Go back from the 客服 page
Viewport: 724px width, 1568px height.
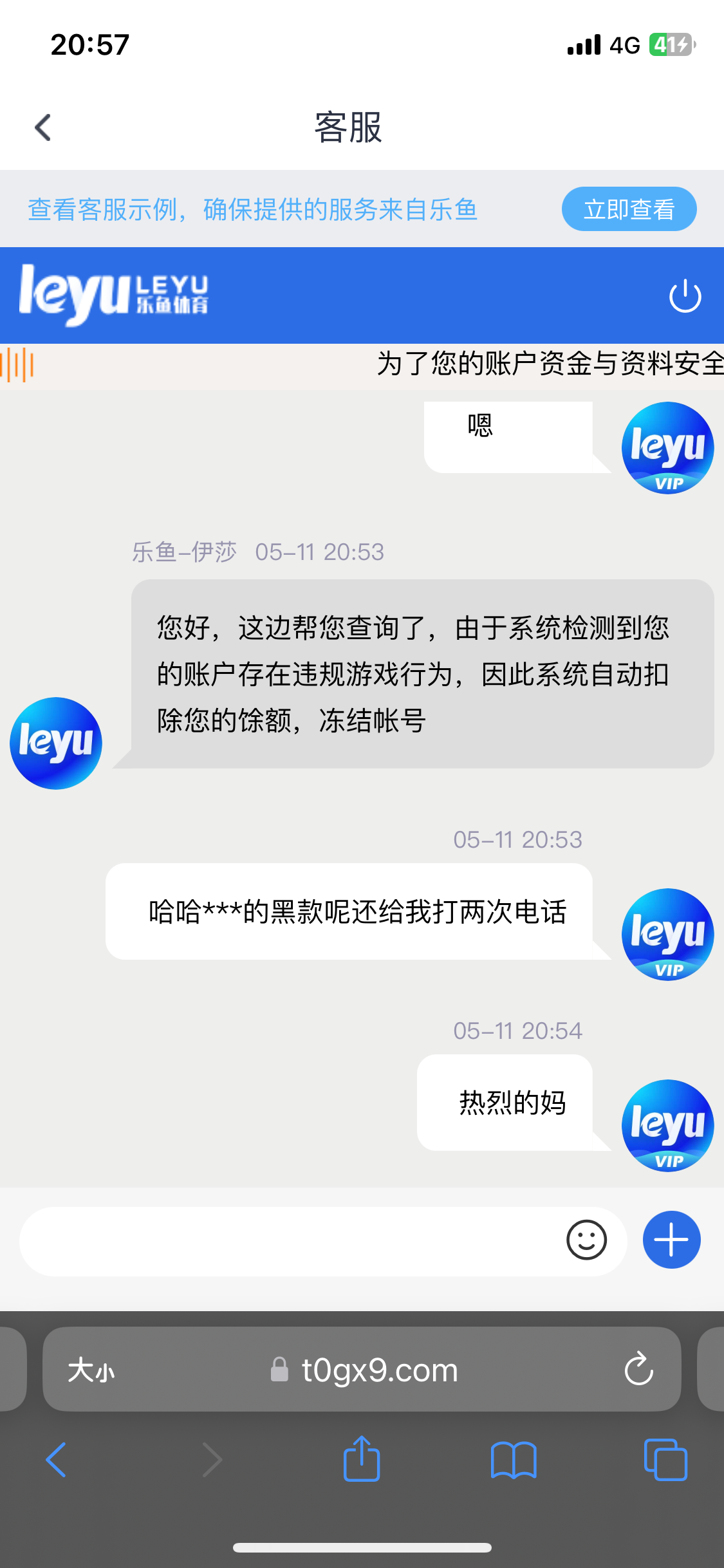[43, 127]
